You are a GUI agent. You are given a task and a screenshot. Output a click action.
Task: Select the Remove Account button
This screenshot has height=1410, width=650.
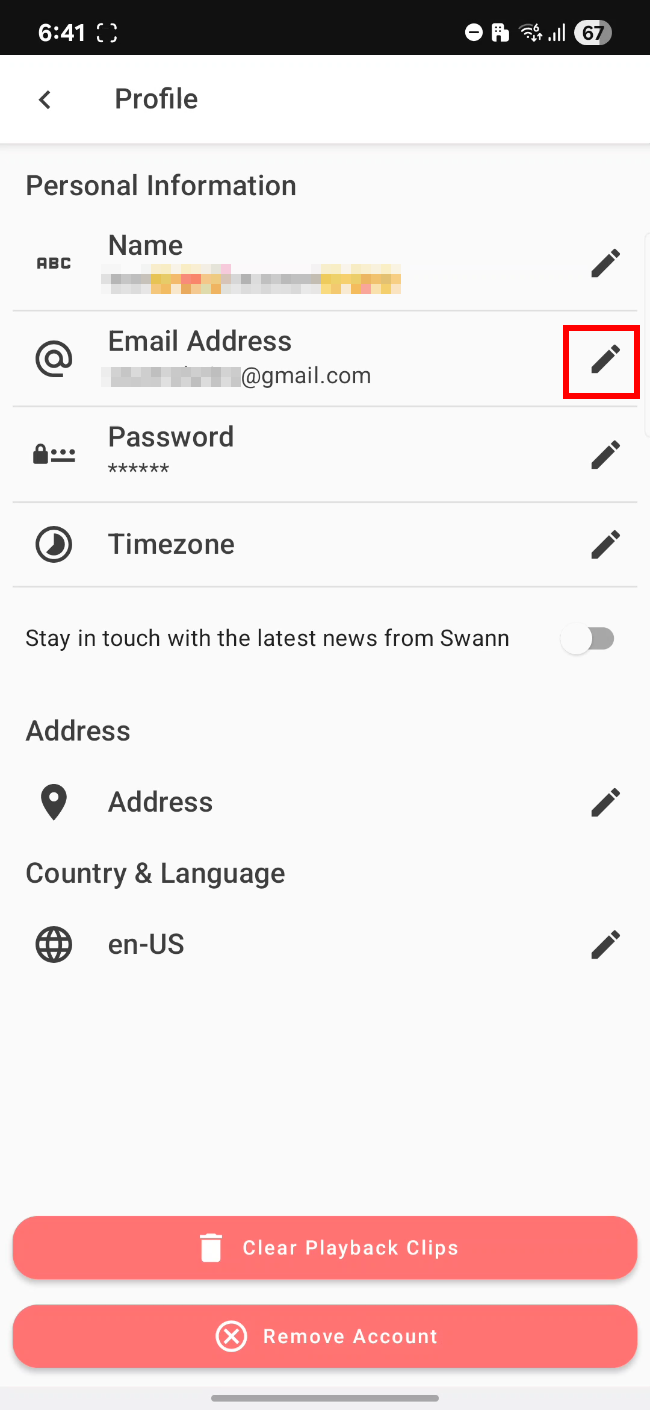point(325,1336)
